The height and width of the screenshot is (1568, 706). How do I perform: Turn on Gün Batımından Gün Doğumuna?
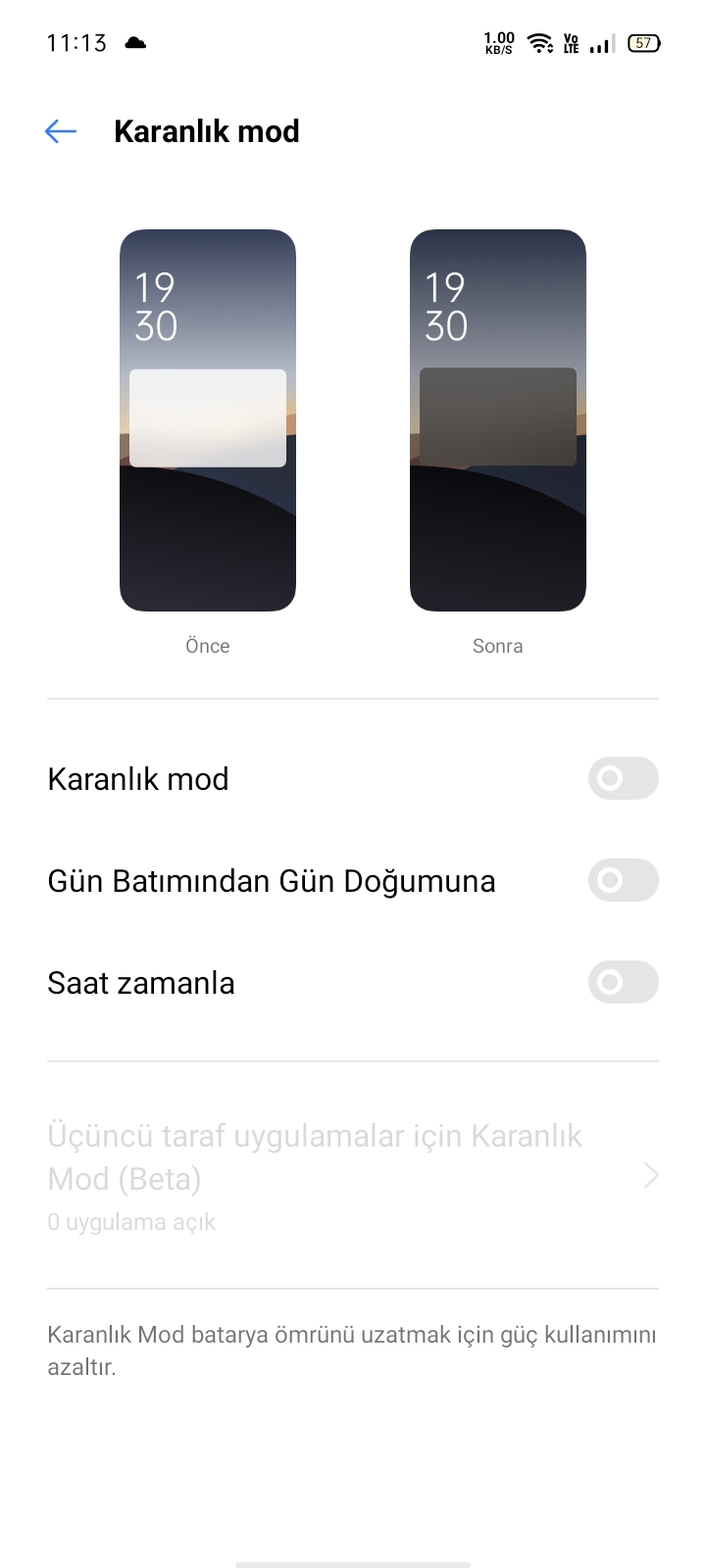[623, 880]
